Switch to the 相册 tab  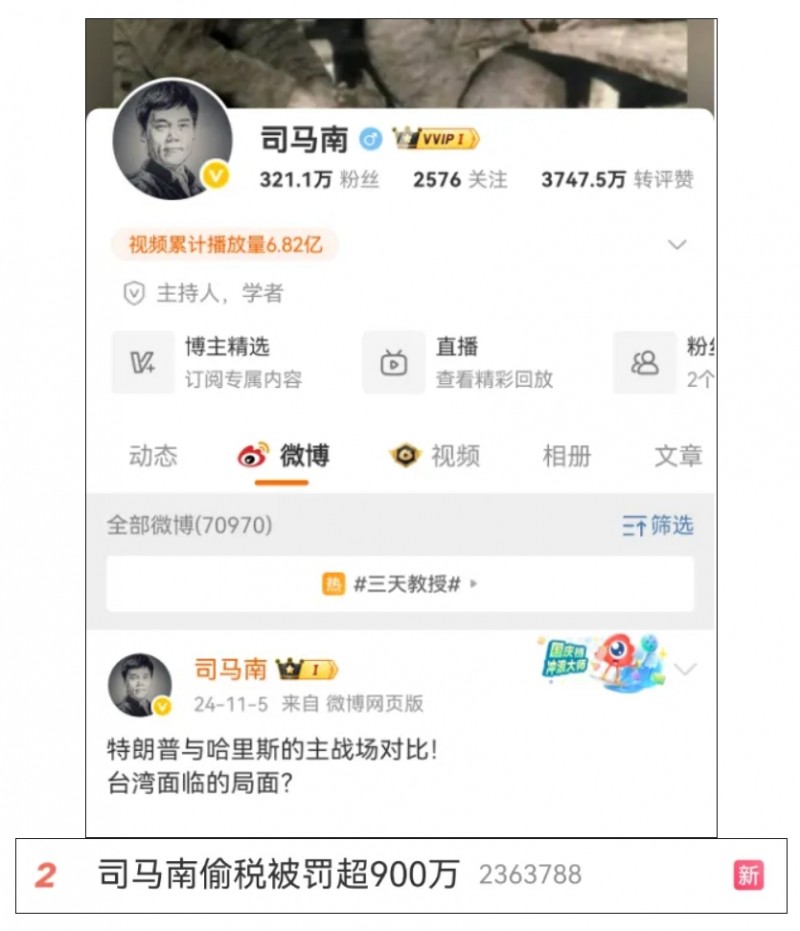[x=568, y=456]
